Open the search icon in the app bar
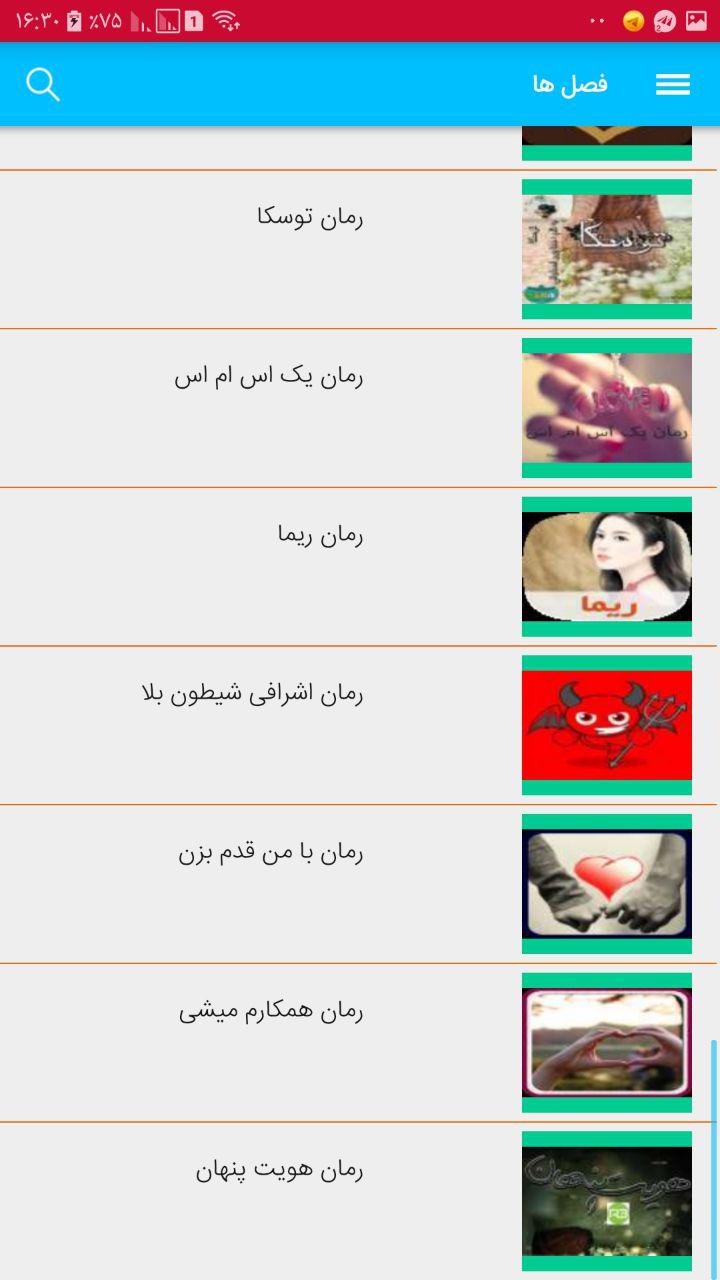The width and height of the screenshot is (720, 1280). click(x=43, y=84)
